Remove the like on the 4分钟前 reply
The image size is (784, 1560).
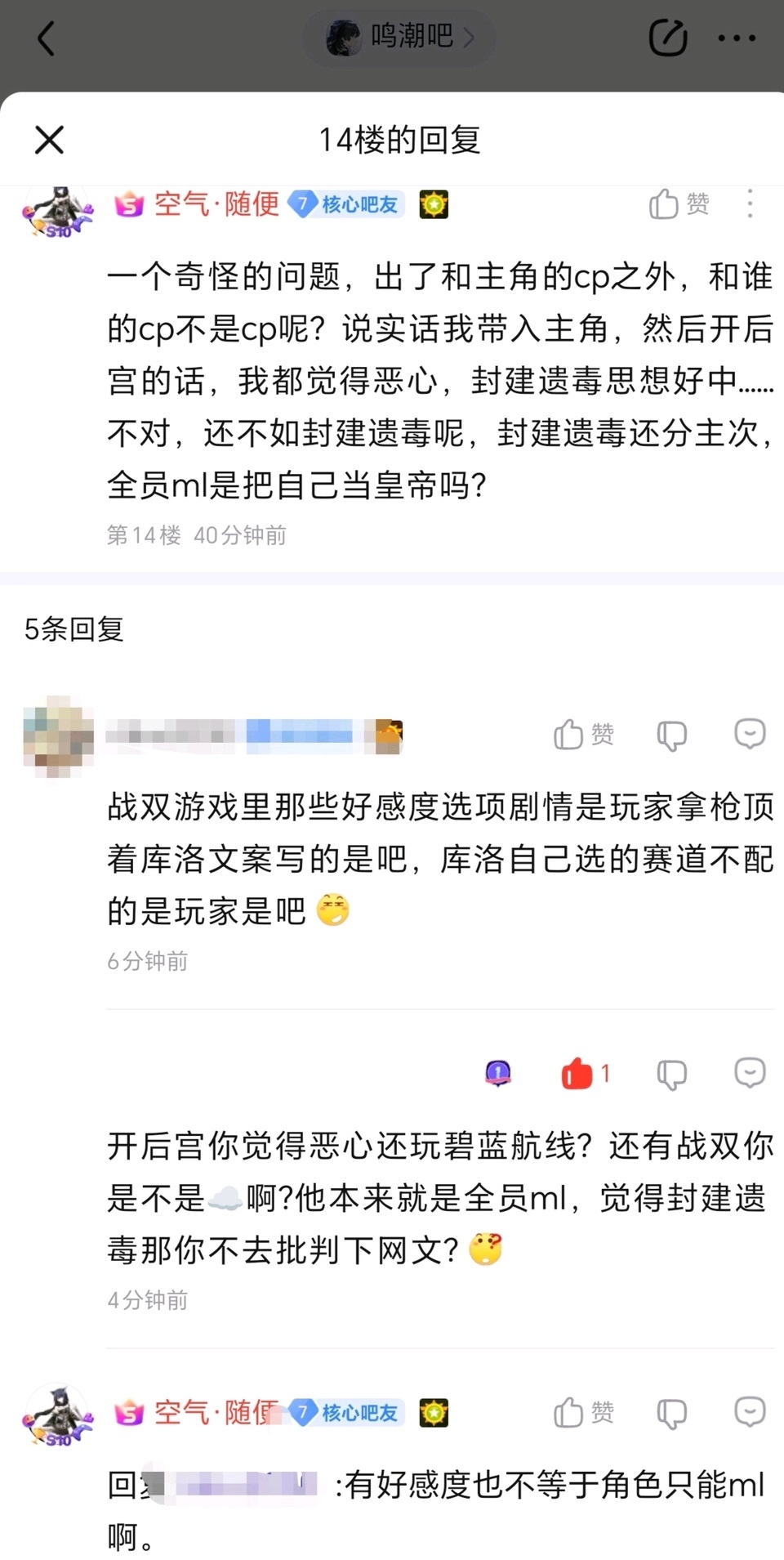point(583,1074)
